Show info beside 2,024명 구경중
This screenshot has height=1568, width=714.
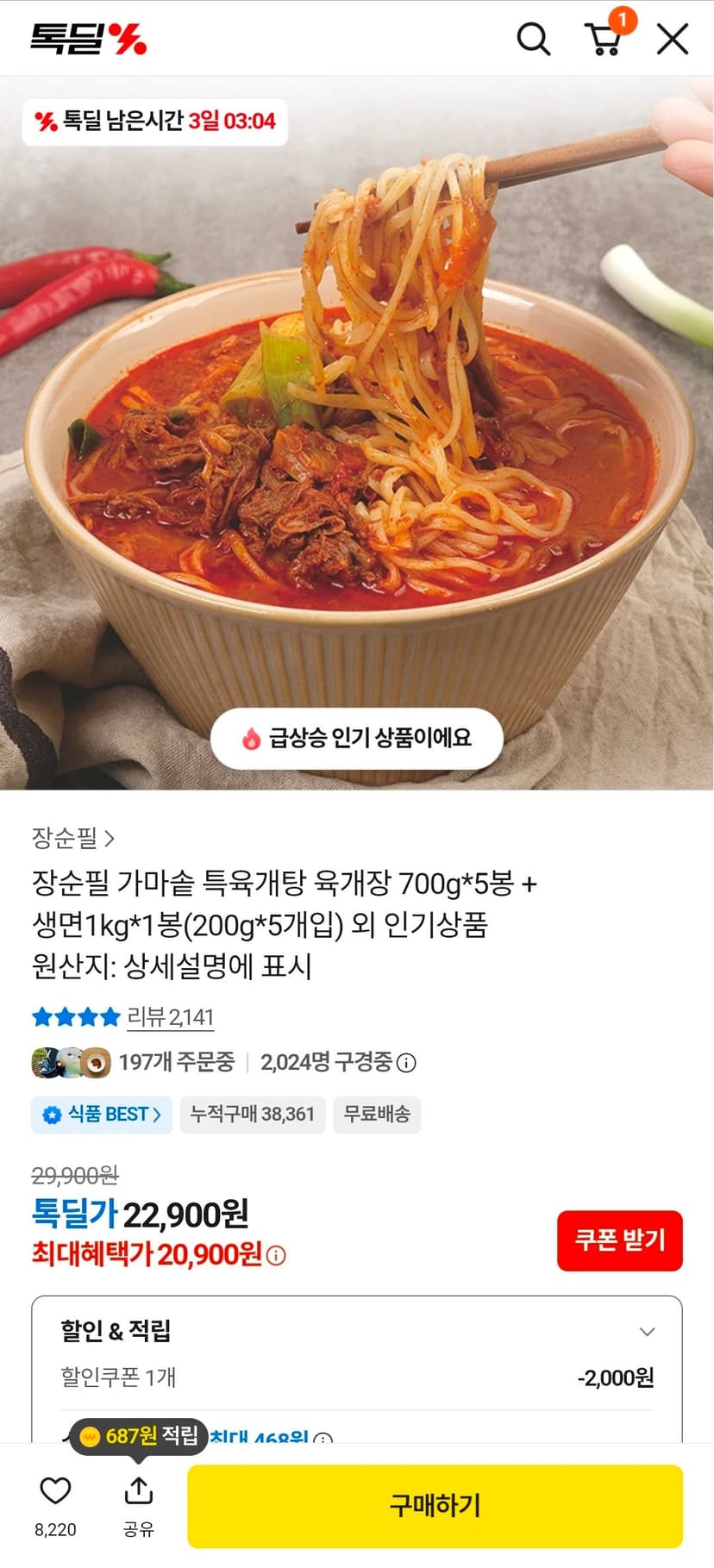tap(406, 1063)
